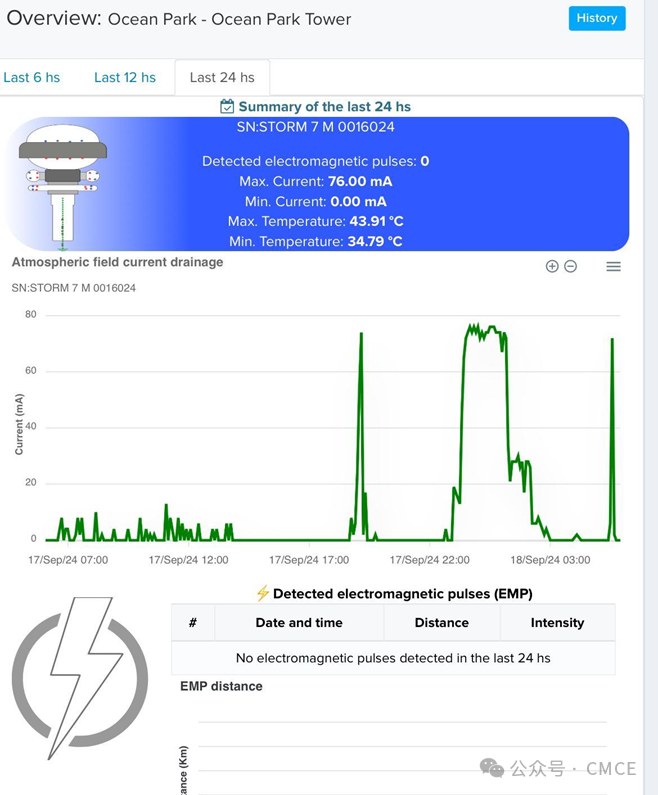The height and width of the screenshot is (795, 658).
Task: Switch to the Last 12 hs tab
Action: pos(125,77)
